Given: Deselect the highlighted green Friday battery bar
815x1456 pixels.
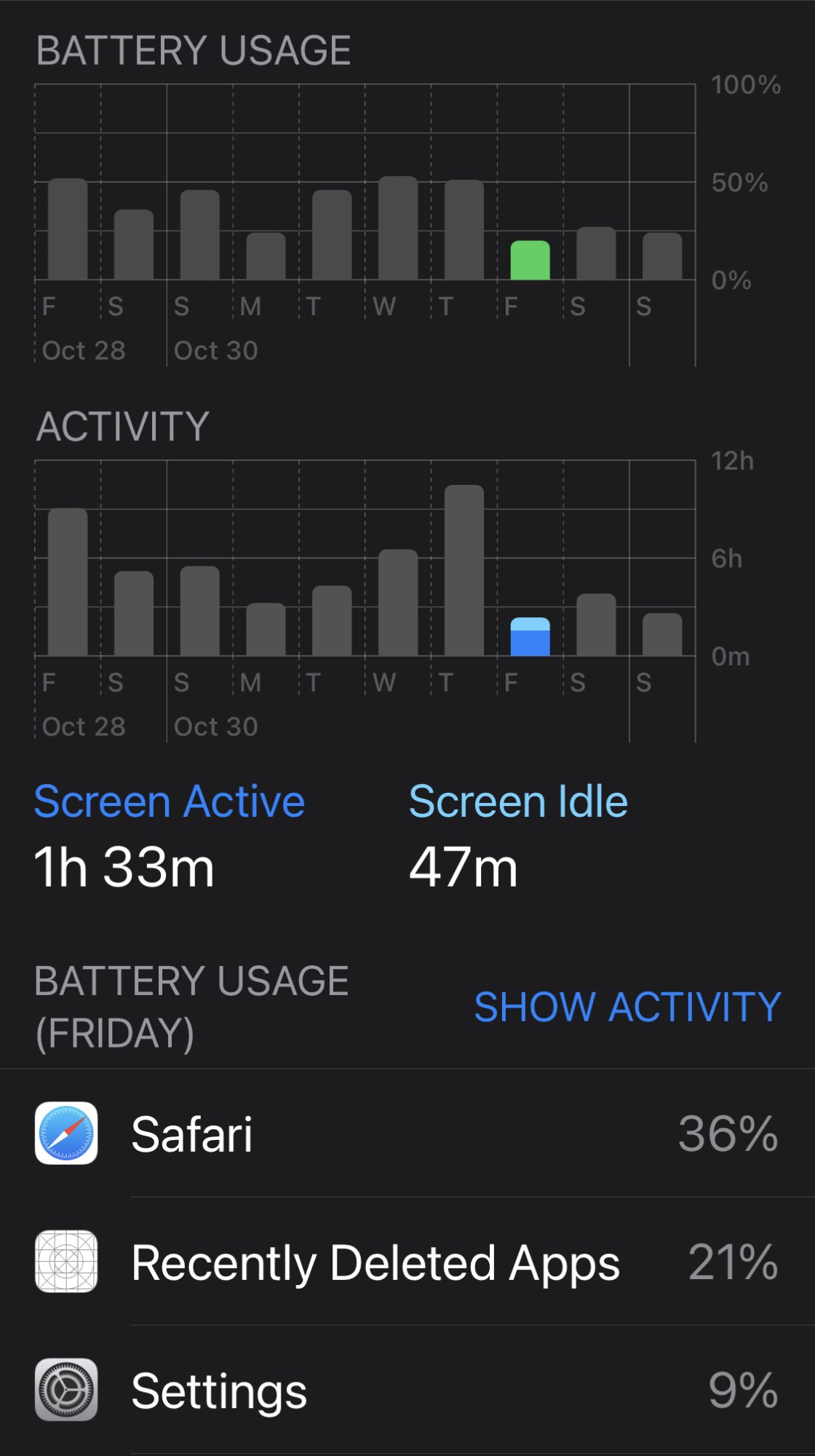Looking at the screenshot, I should click(x=530, y=260).
